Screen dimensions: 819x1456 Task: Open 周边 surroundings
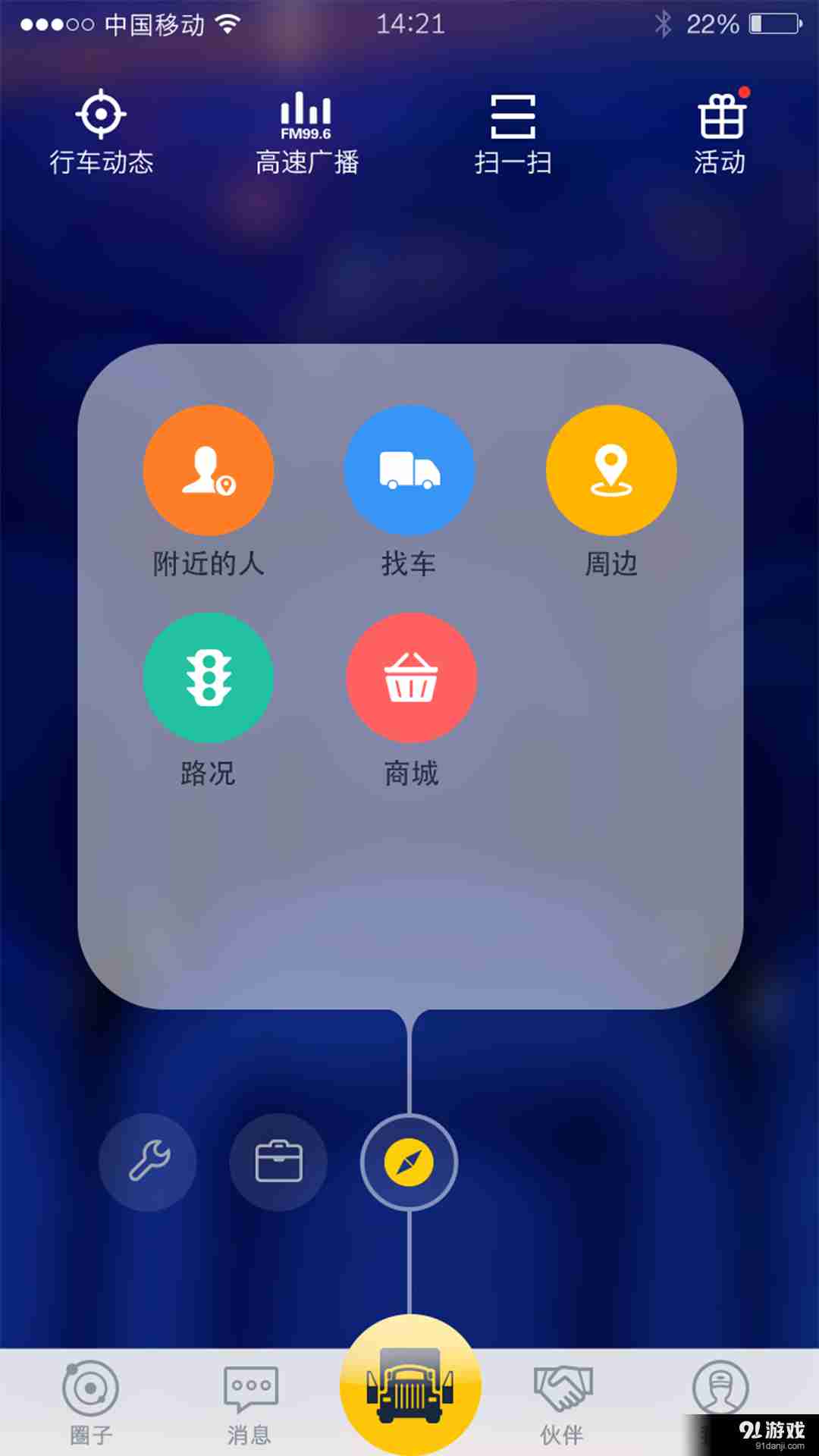611,471
